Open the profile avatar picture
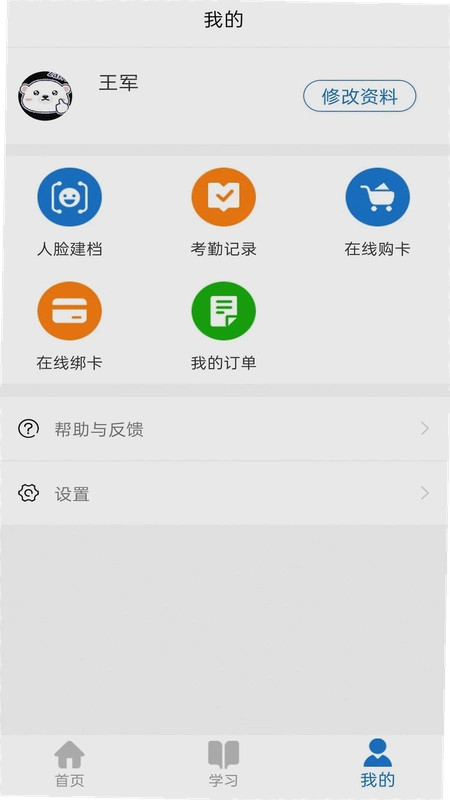 pyautogui.click(x=45, y=96)
